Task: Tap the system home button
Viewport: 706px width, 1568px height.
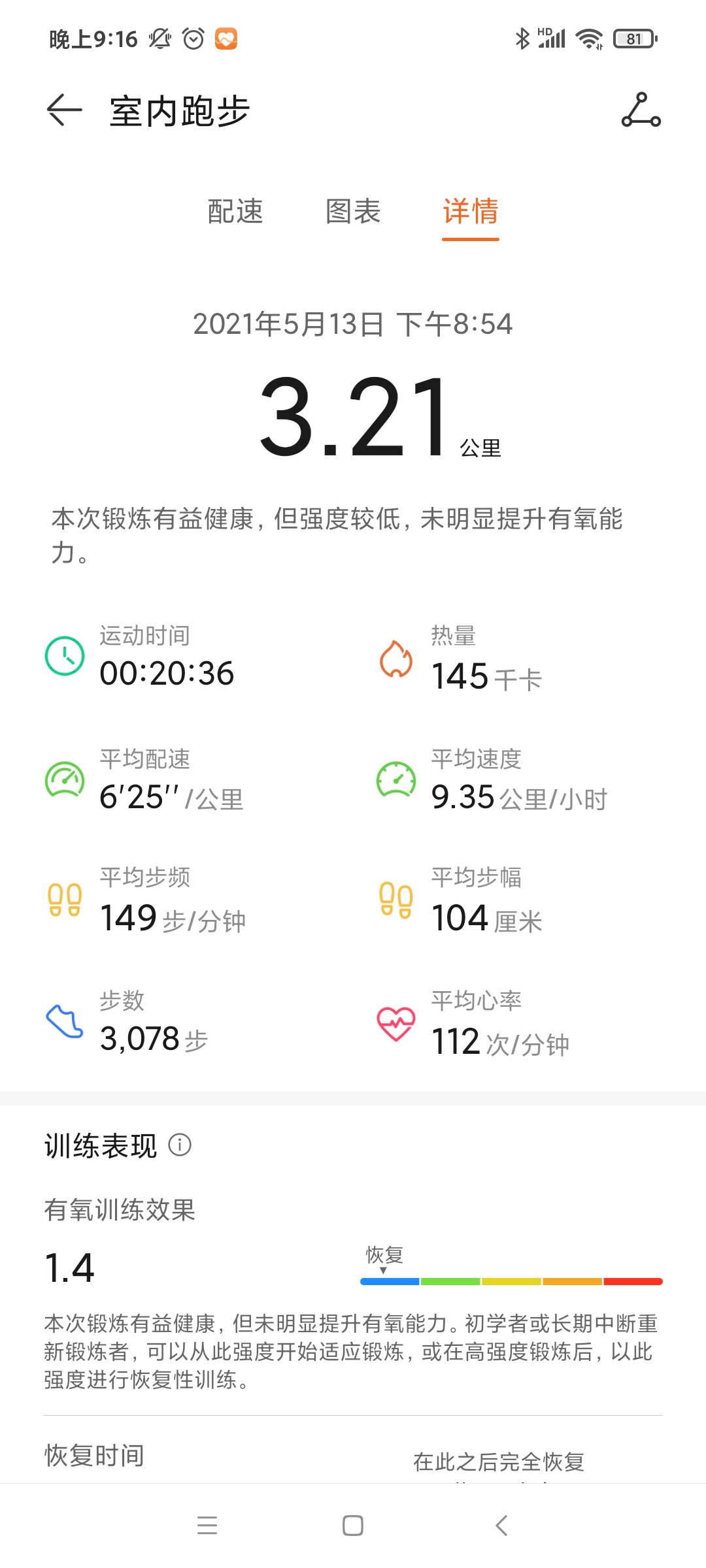Action: (353, 1526)
